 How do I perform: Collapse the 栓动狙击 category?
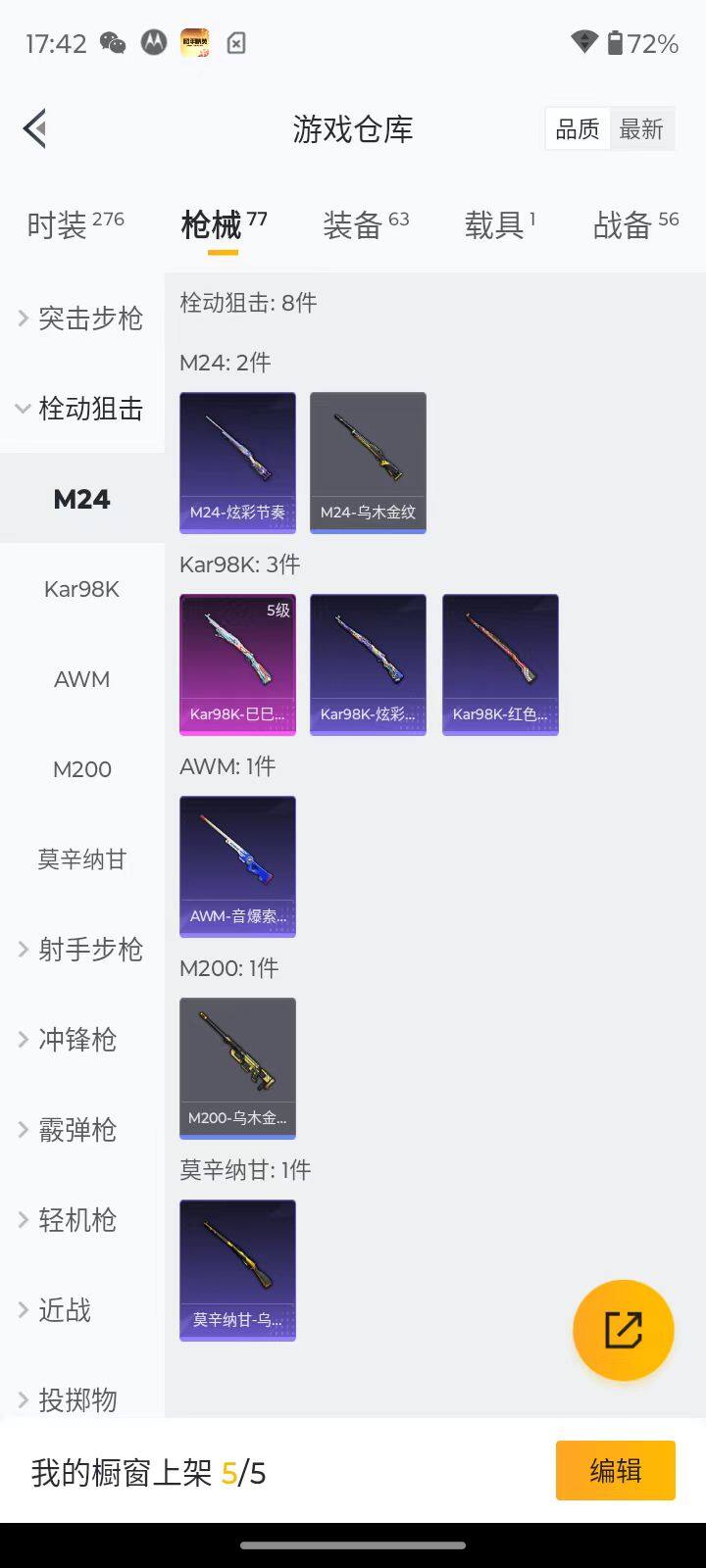(82, 409)
